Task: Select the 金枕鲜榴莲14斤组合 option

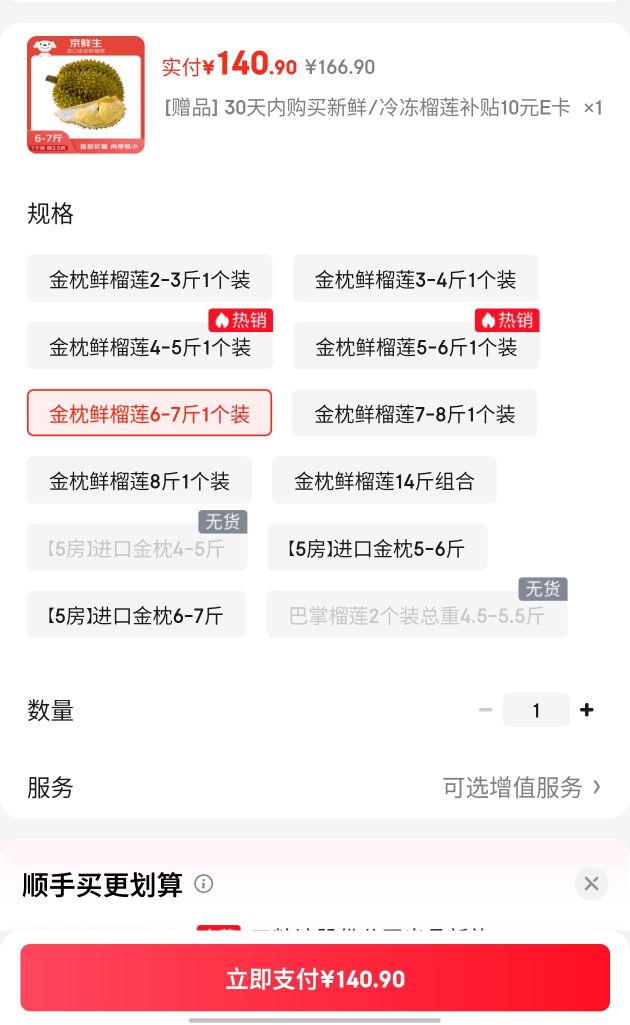Action: coord(384,480)
